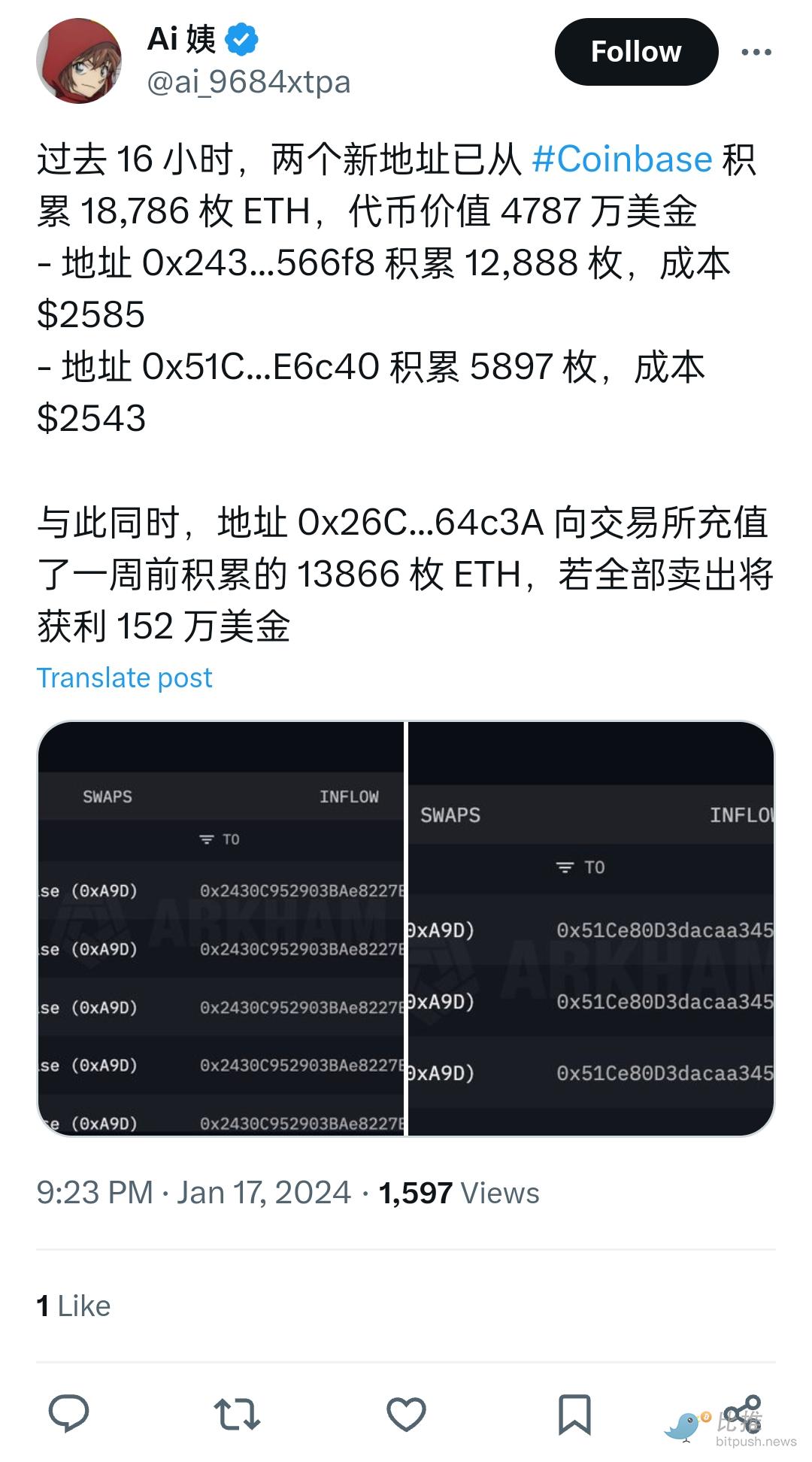
Task: Repost this tweet
Action: point(237,1413)
